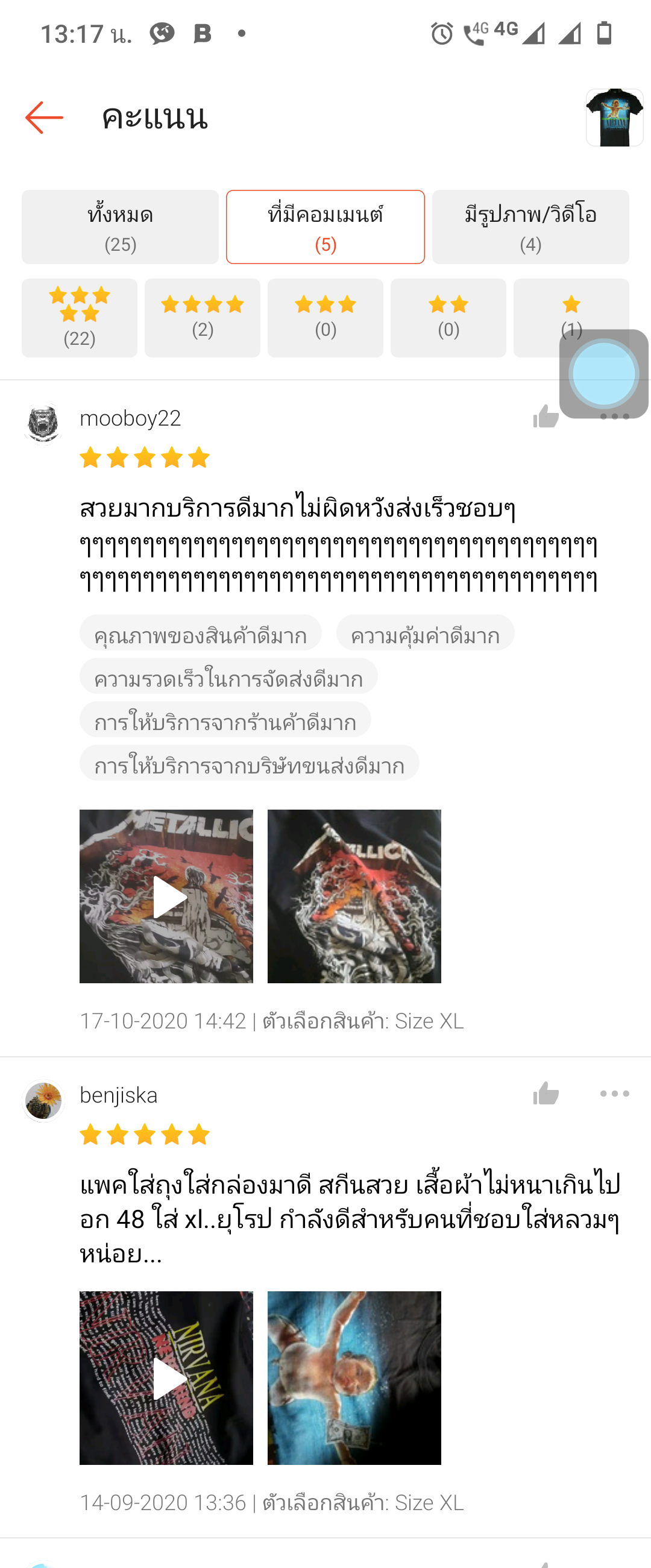Viewport: 651px width, 1568px height.
Task: Filter reviews with photos or videos (4)
Action: coord(530,227)
